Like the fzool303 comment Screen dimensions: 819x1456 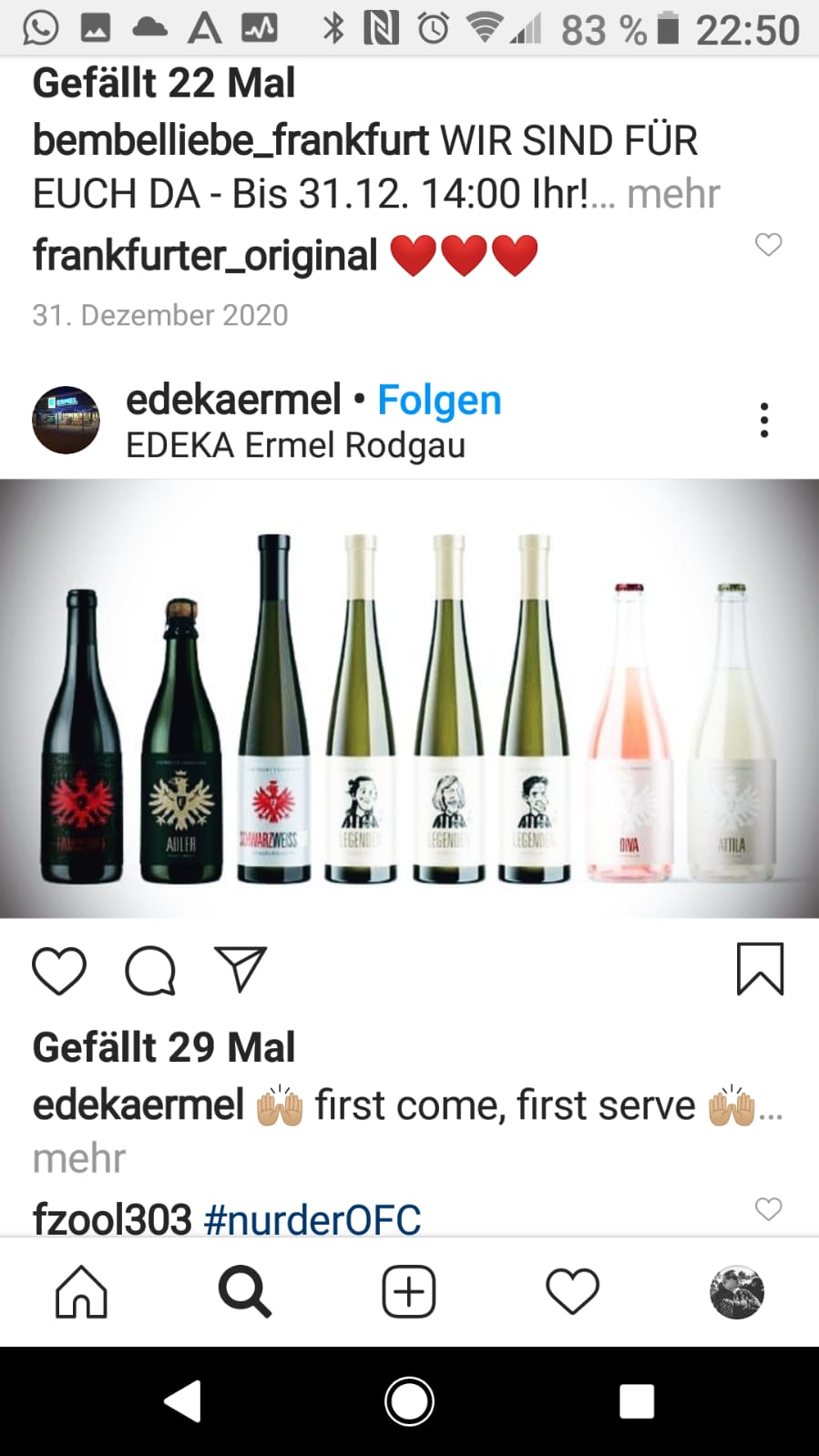(769, 1208)
